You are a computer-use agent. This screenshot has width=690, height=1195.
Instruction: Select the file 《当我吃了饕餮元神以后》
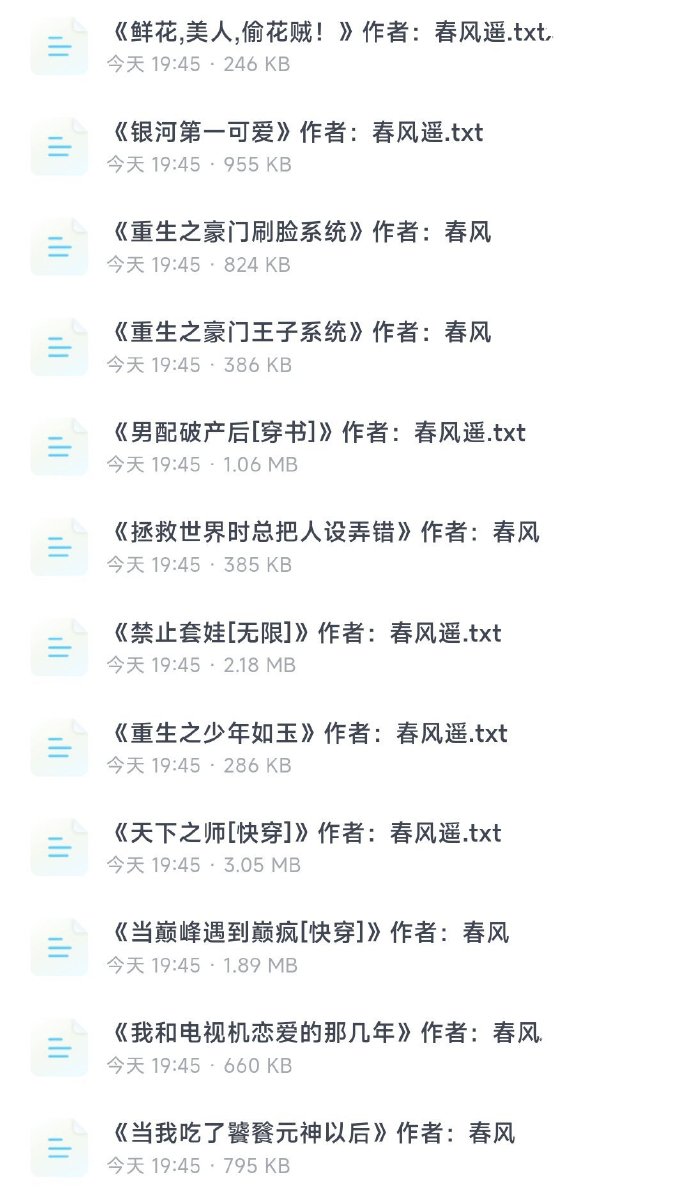312,1133
